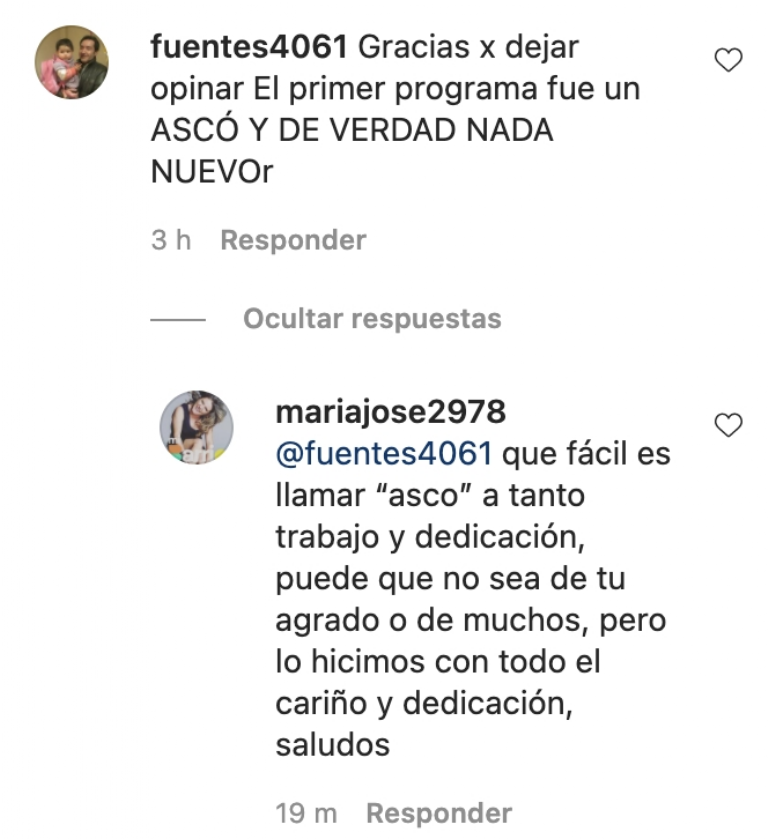Like the reply by mariajose2978
This screenshot has width=768, height=839.
coord(730,426)
